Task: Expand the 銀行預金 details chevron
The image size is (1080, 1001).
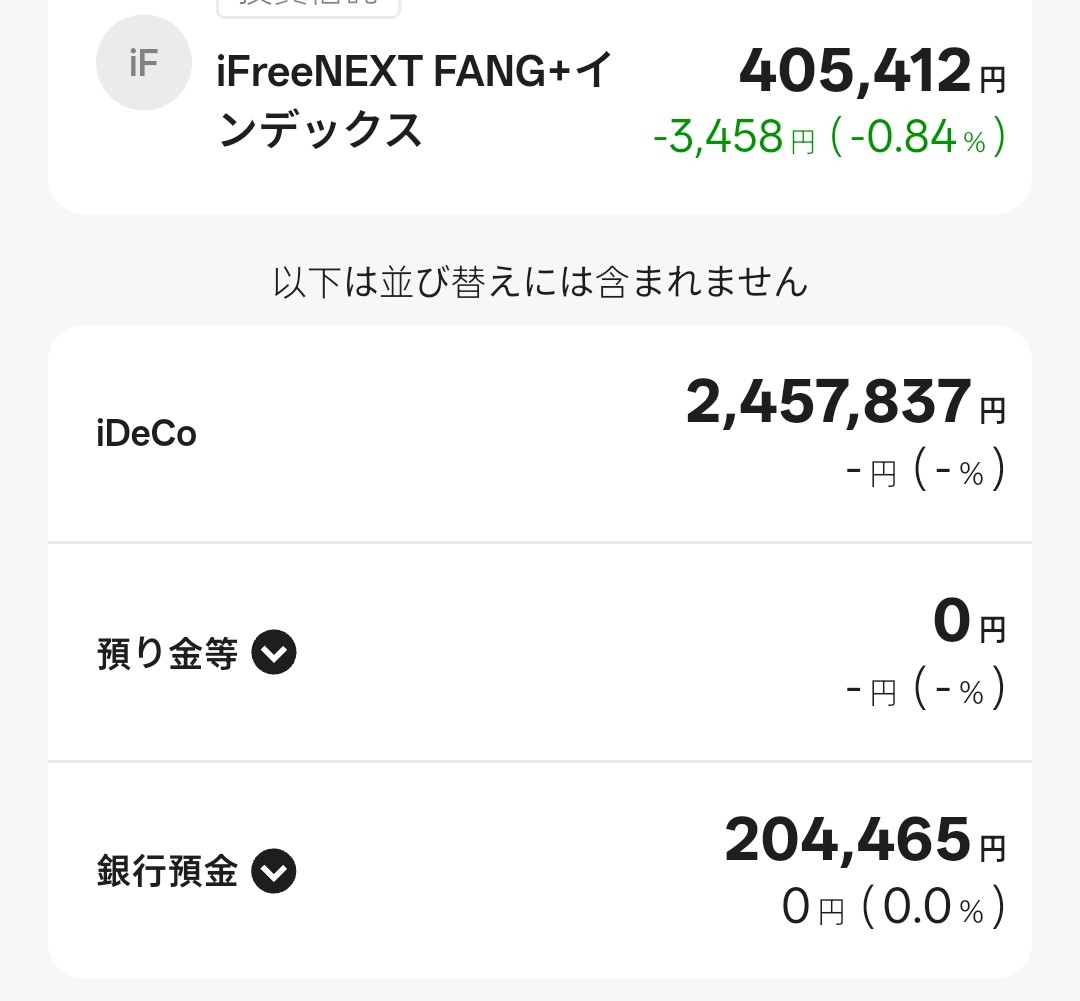Action: coord(274,872)
